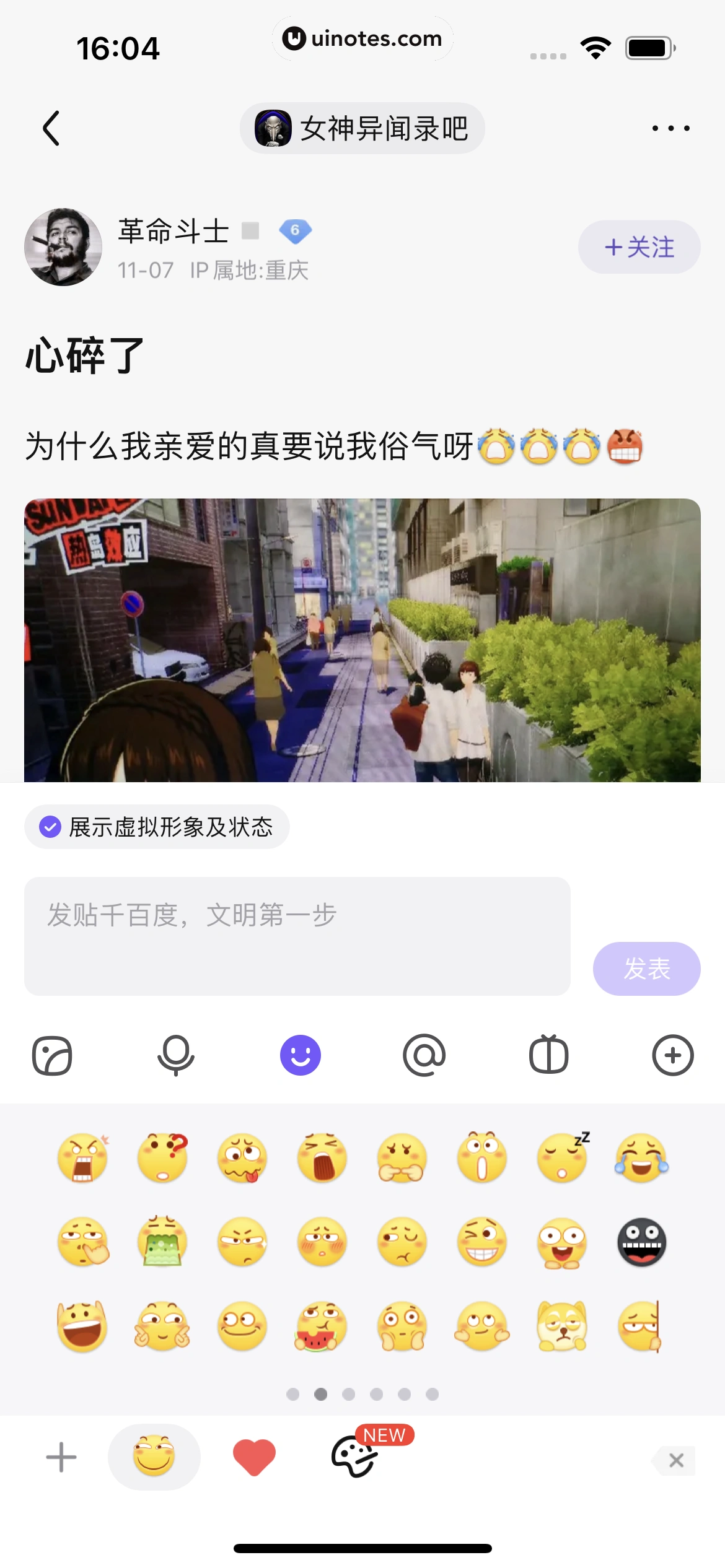
Task: Toggle the purple emoji panel icon
Action: (301, 1055)
